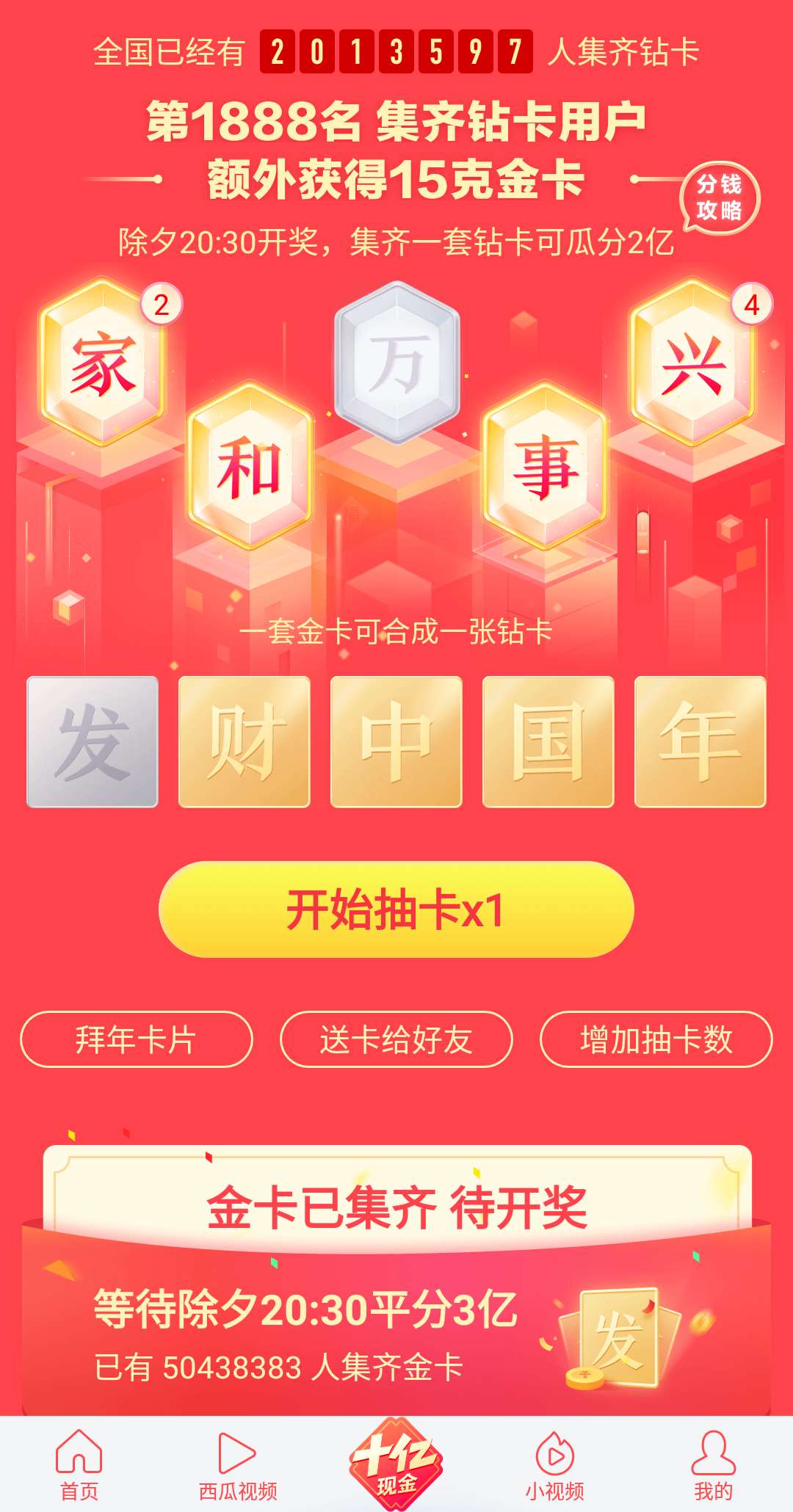The width and height of the screenshot is (793, 1512).
Task: Tap the 中 gold card
Action: pyautogui.click(x=396, y=742)
